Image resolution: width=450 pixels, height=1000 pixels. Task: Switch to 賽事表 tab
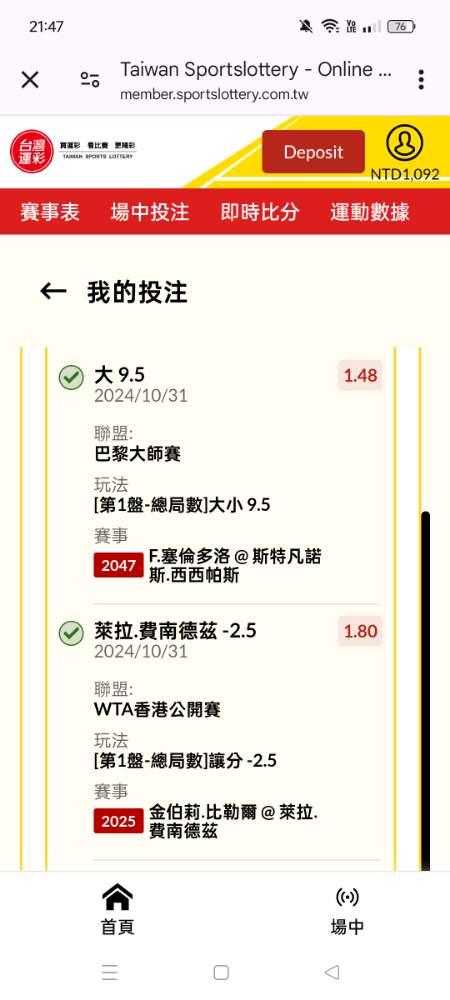click(x=50, y=212)
